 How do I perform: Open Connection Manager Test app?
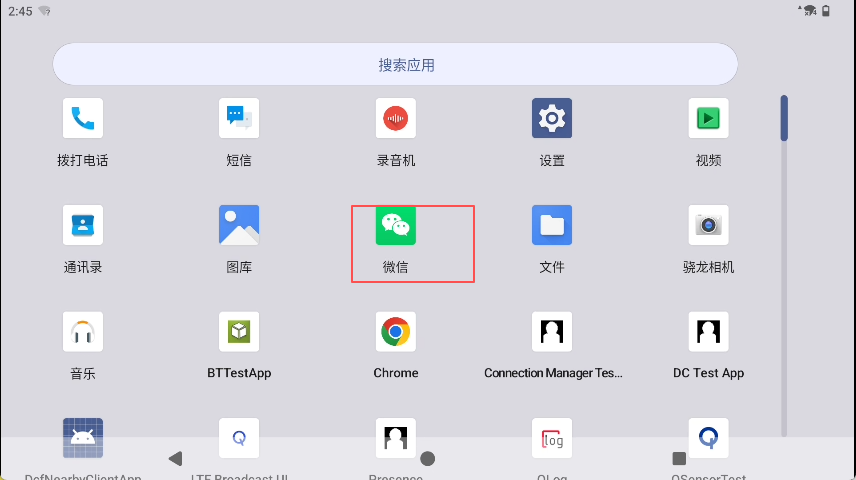click(x=552, y=332)
